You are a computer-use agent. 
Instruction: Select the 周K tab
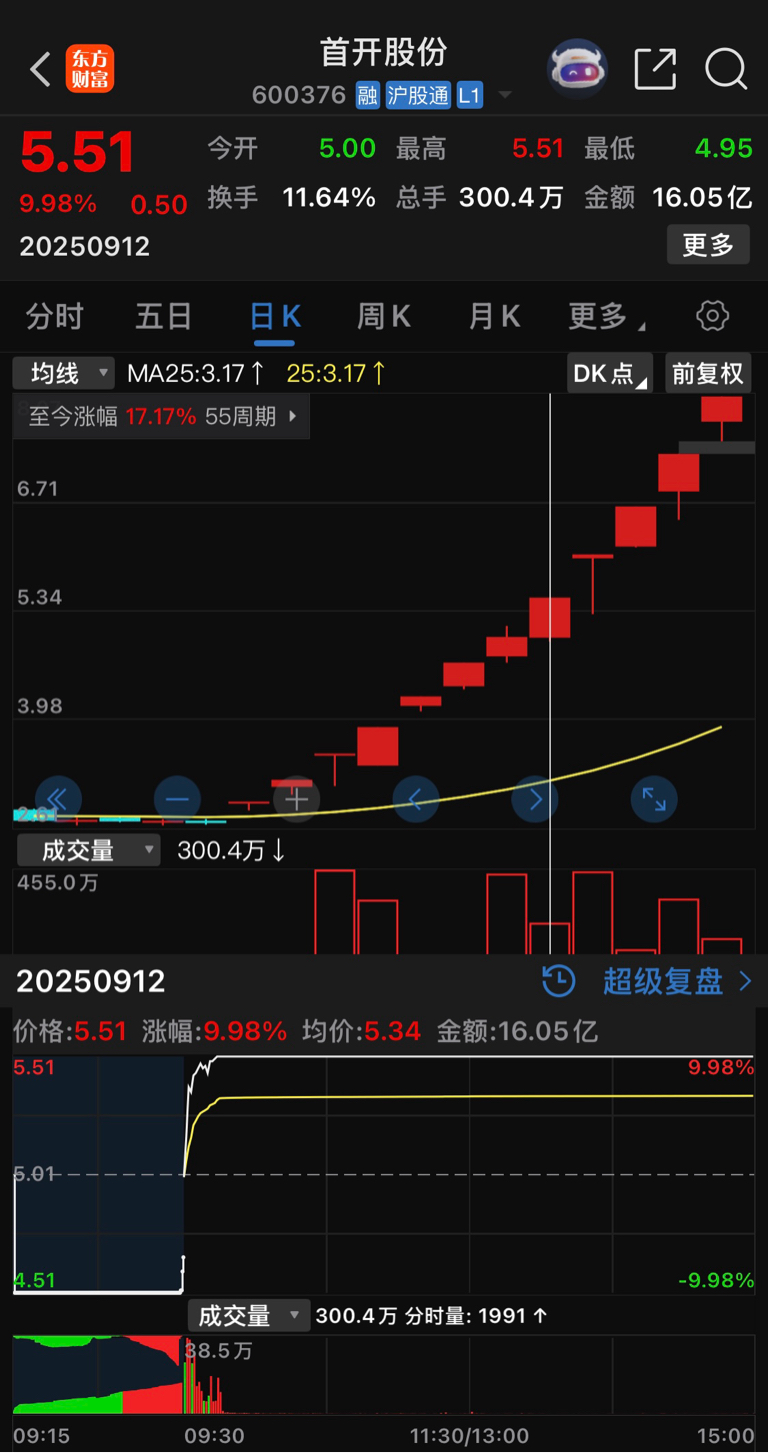coord(384,317)
